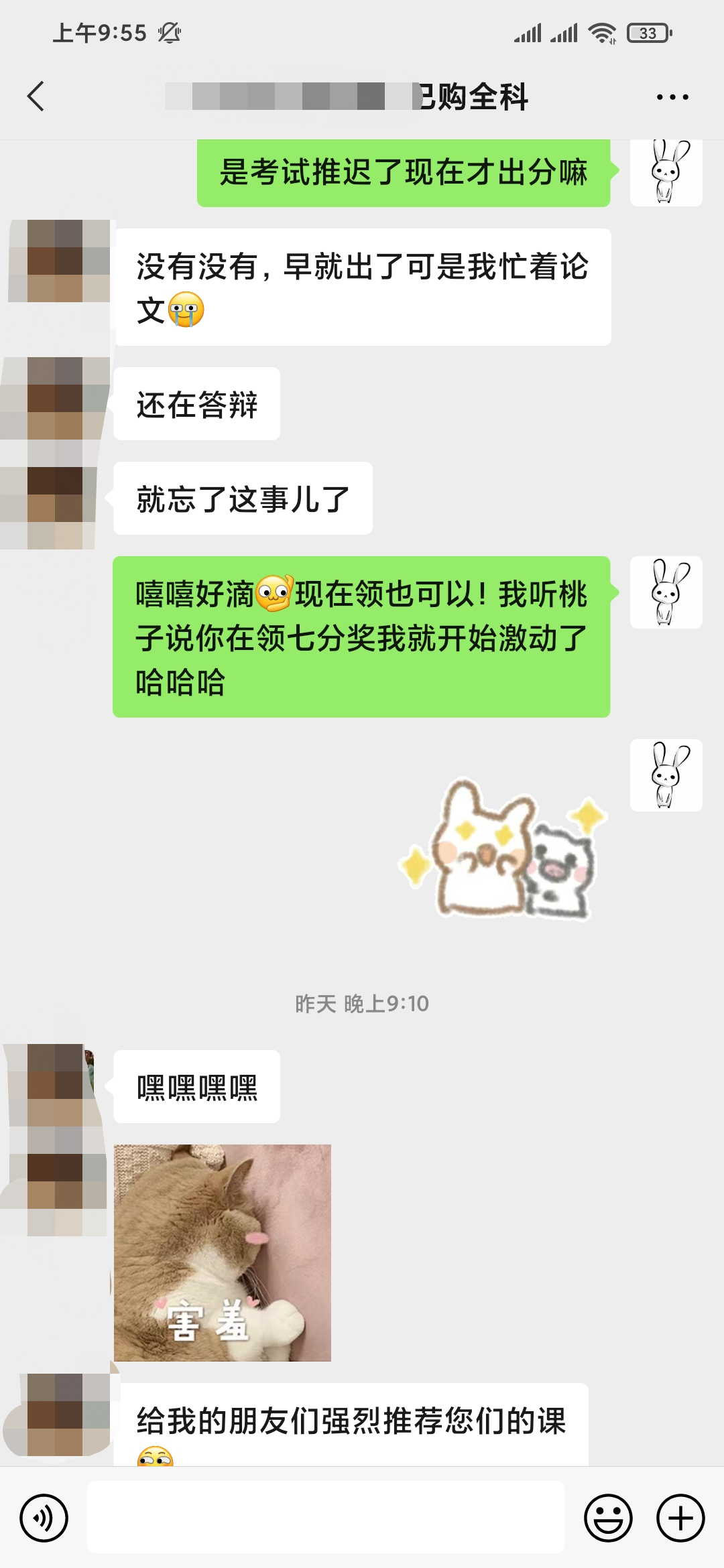Viewport: 724px width, 1568px height.
Task: Open the emoji sticker panel
Action: (x=608, y=1518)
